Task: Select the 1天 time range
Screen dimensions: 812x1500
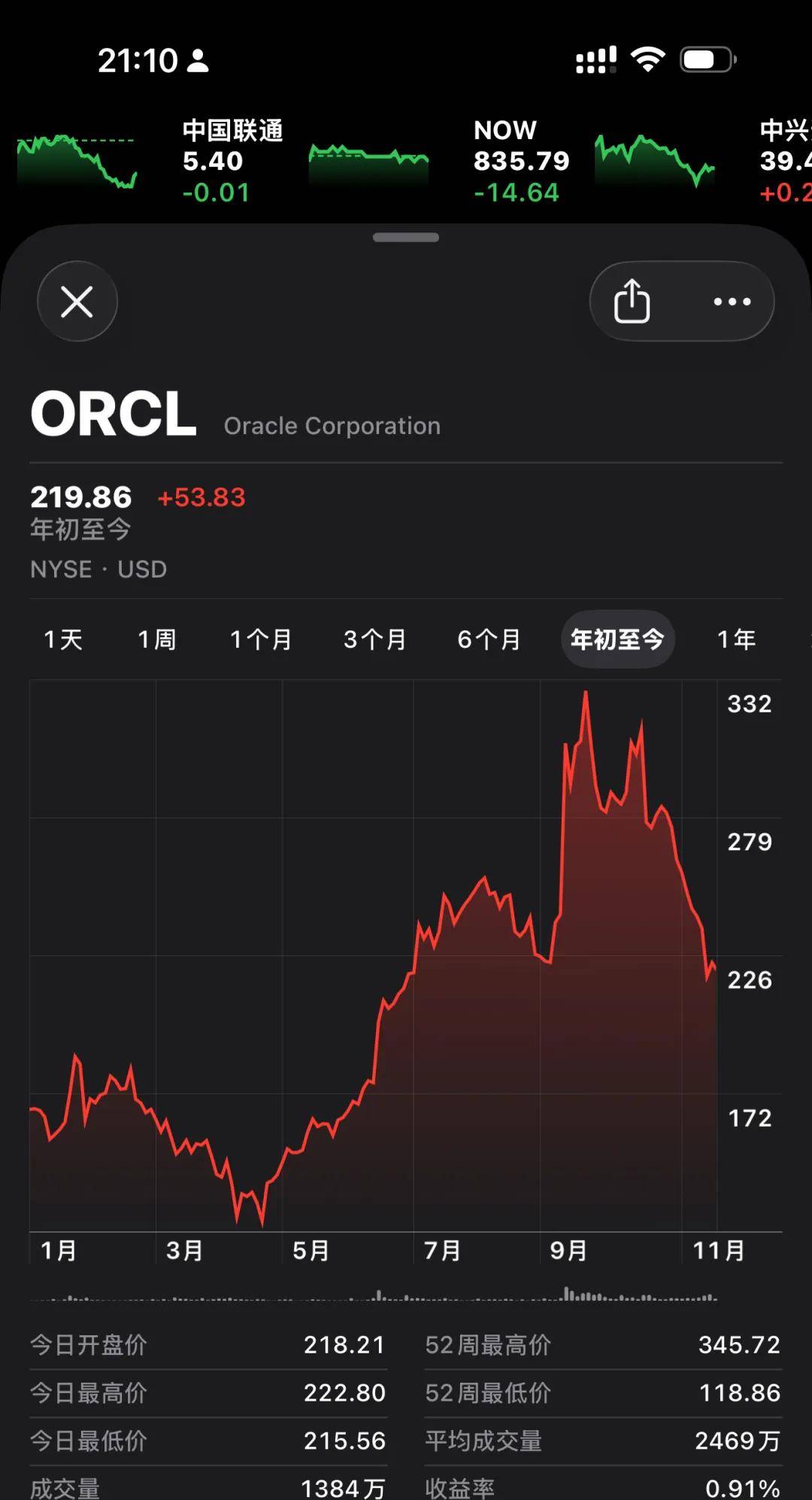Action: tap(62, 639)
